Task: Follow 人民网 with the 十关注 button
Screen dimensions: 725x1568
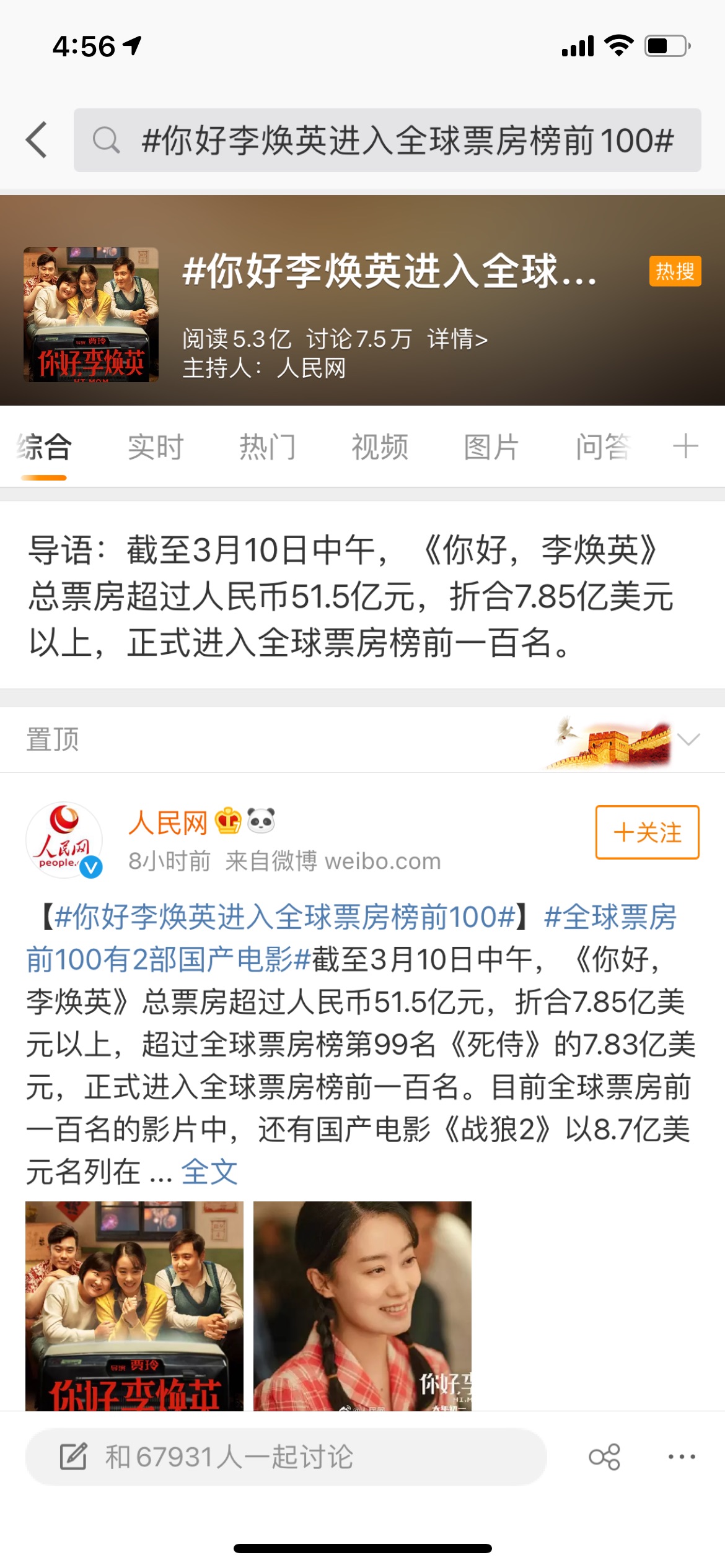Action: 647,832
